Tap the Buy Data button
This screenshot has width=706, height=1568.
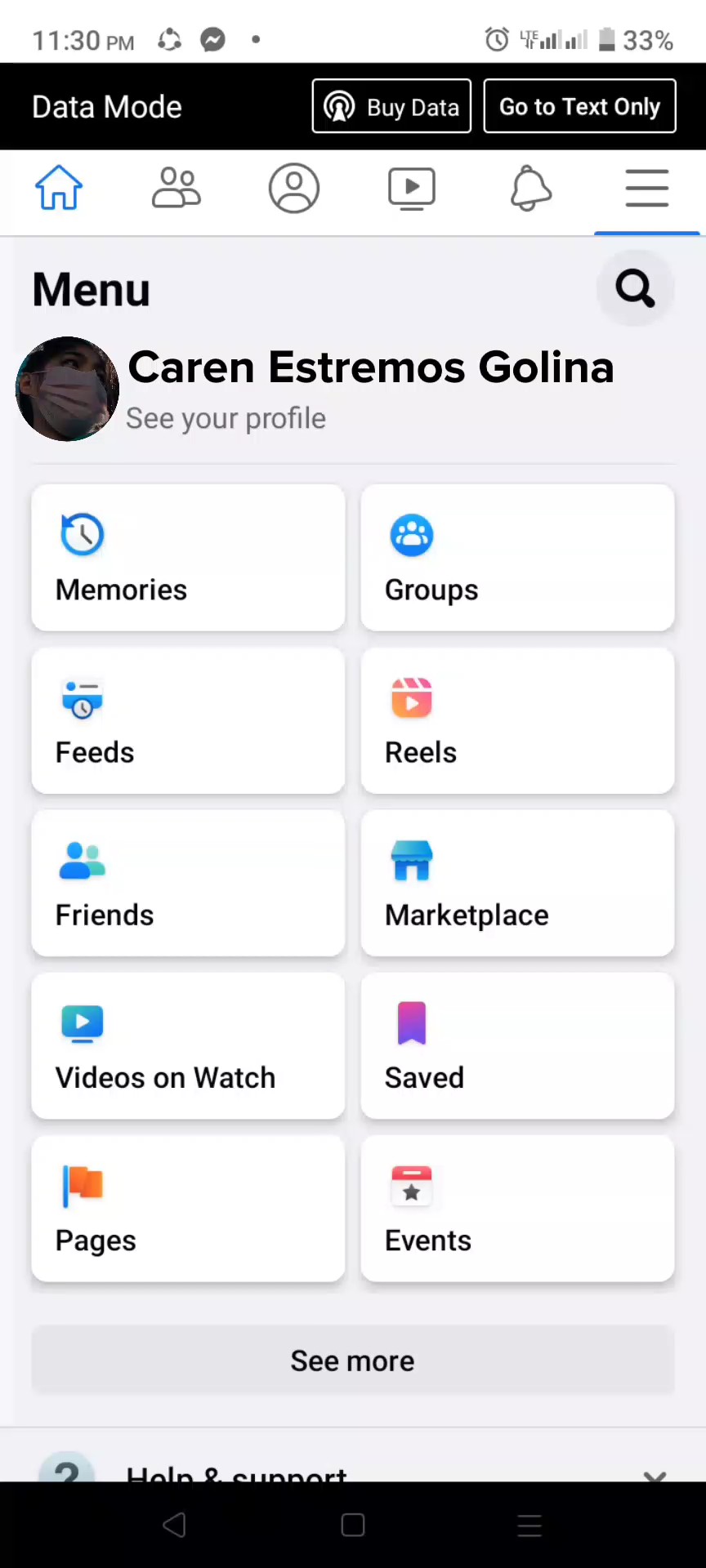pos(391,106)
